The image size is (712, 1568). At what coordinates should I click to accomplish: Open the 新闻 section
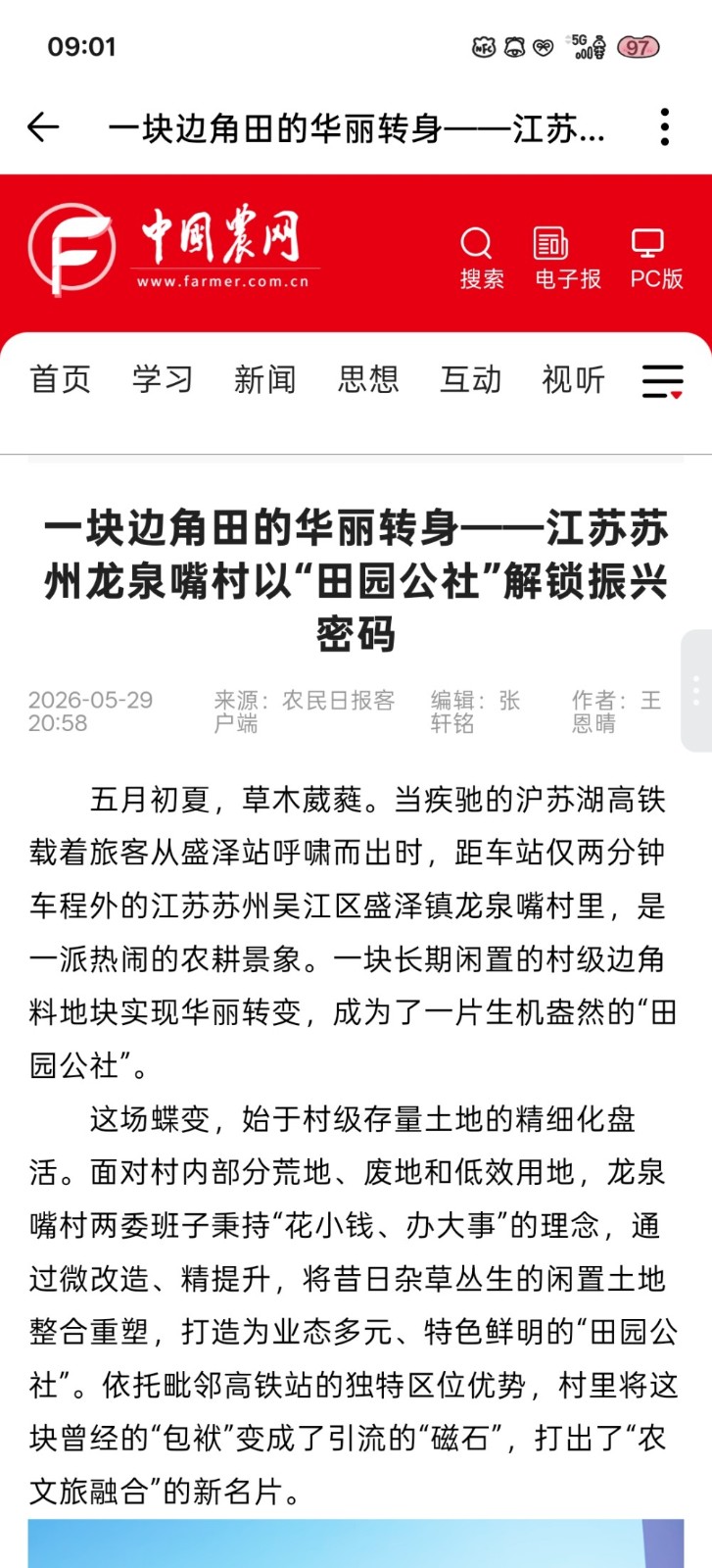pos(264,379)
